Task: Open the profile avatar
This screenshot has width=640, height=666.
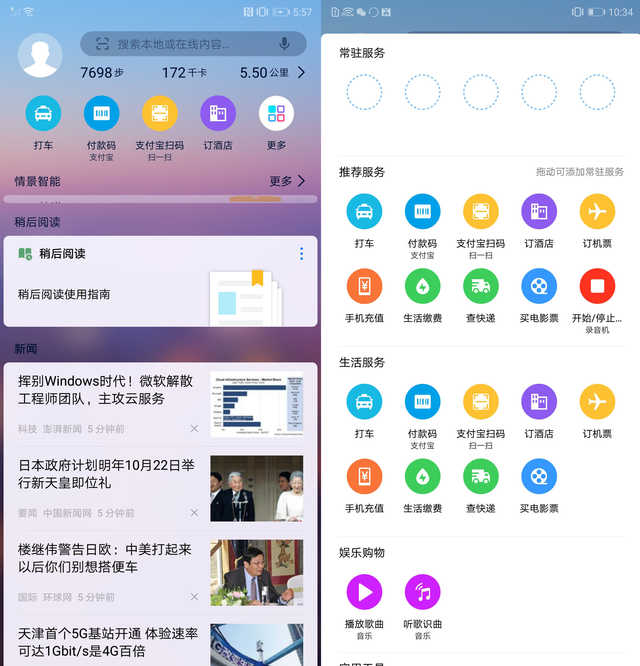Action: coord(41,55)
